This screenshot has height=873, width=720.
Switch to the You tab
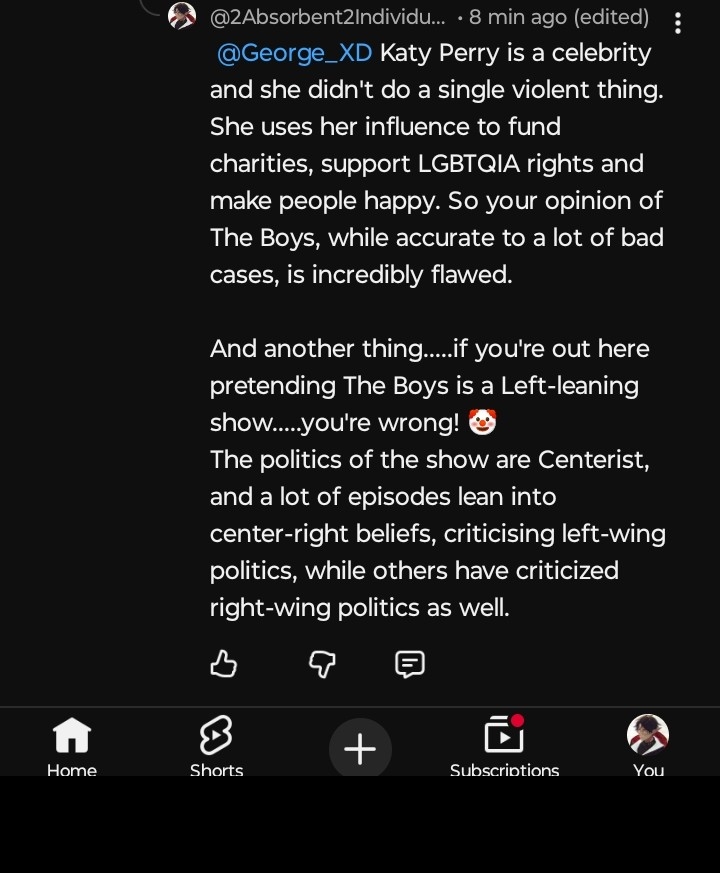click(x=648, y=745)
